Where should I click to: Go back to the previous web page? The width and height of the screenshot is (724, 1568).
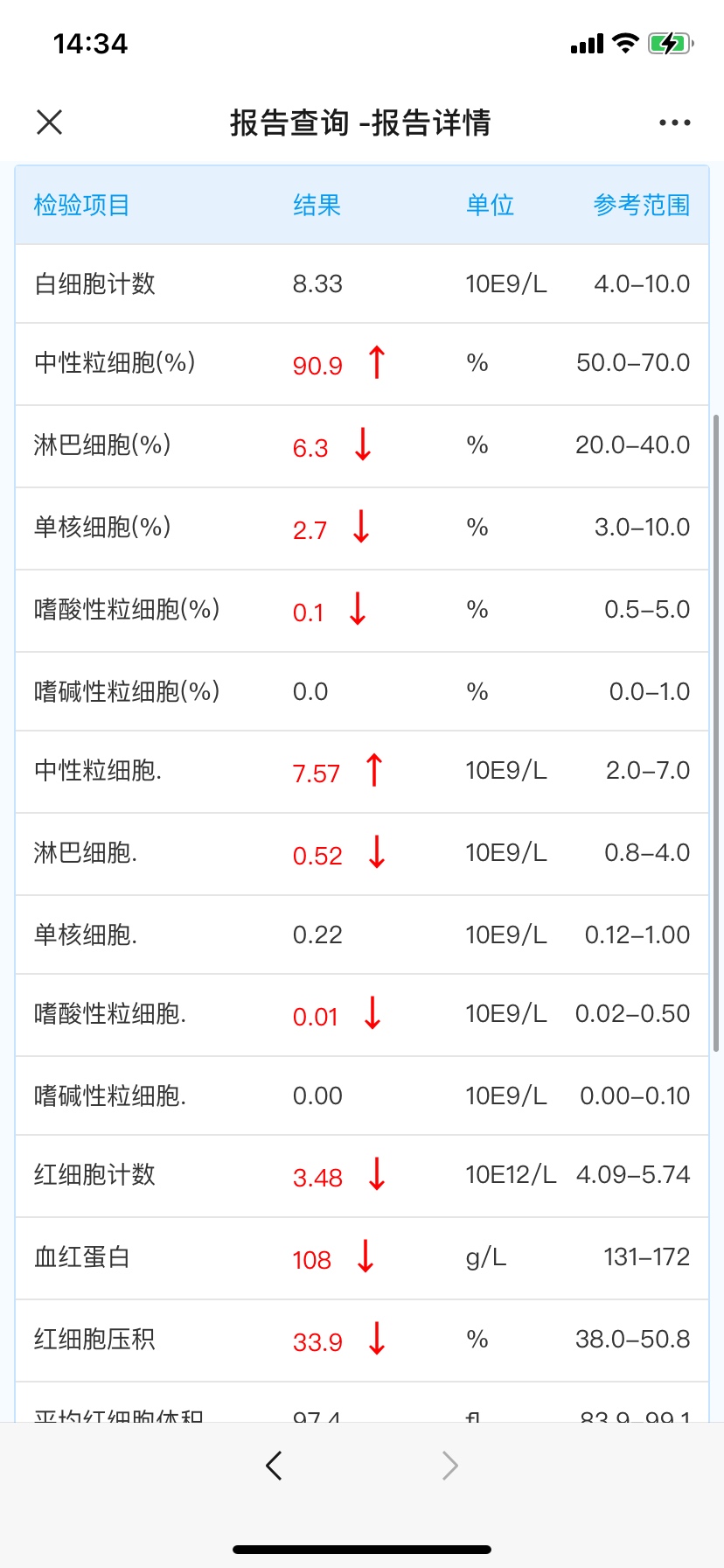(274, 1465)
